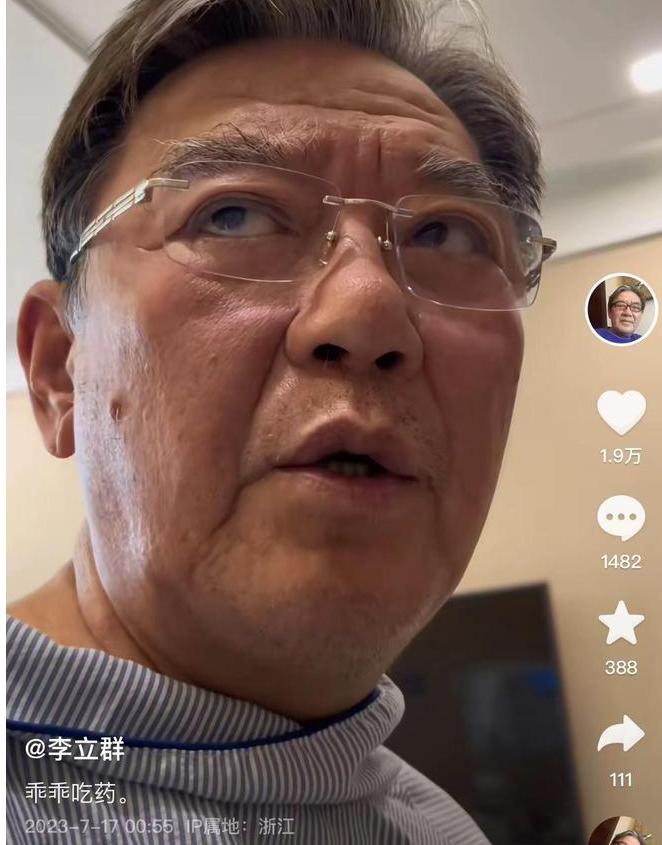
Task: Open the creator's profile avatar
Action: [621, 310]
